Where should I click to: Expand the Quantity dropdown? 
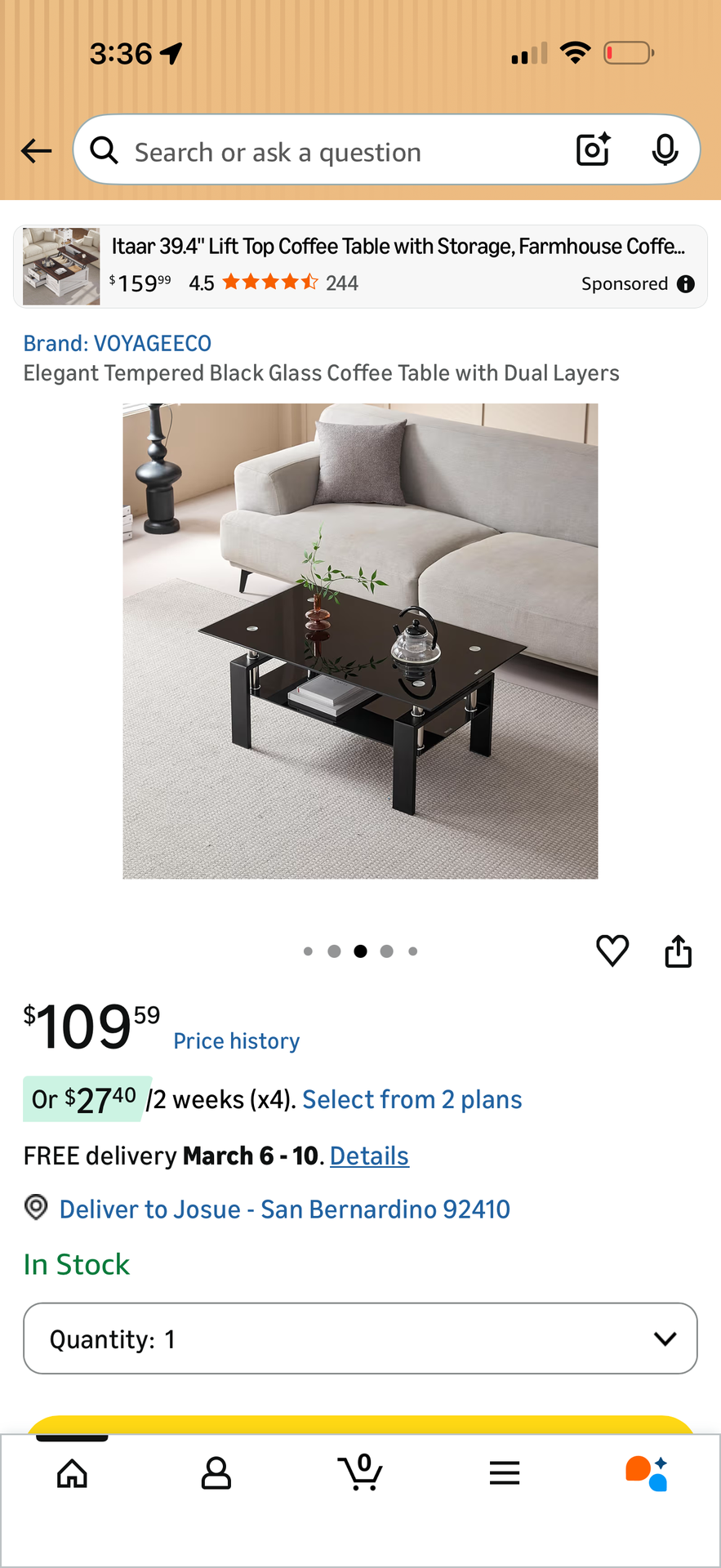pyautogui.click(x=360, y=1339)
